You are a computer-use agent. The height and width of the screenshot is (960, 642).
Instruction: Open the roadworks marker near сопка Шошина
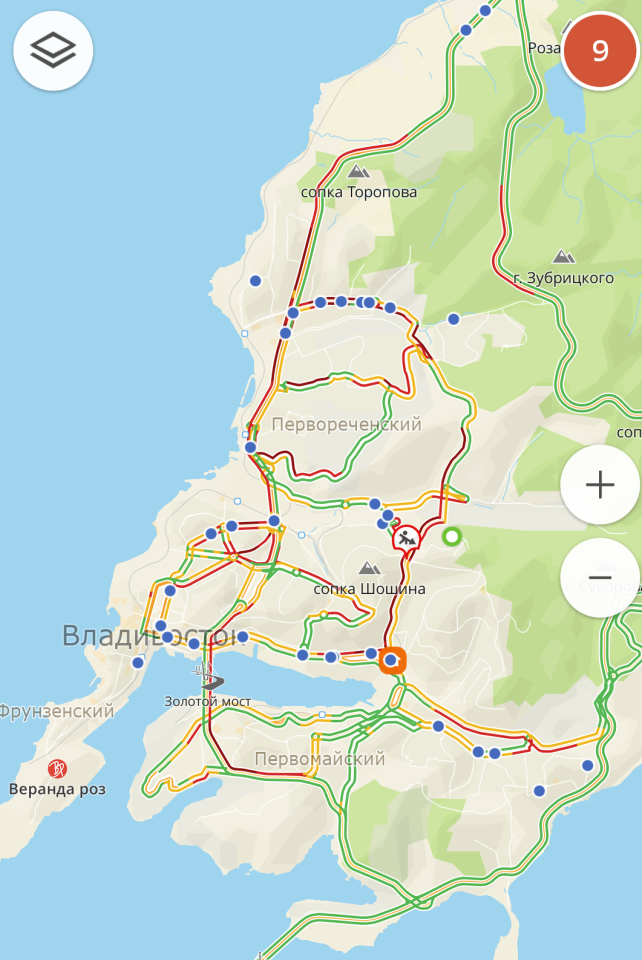(x=407, y=539)
